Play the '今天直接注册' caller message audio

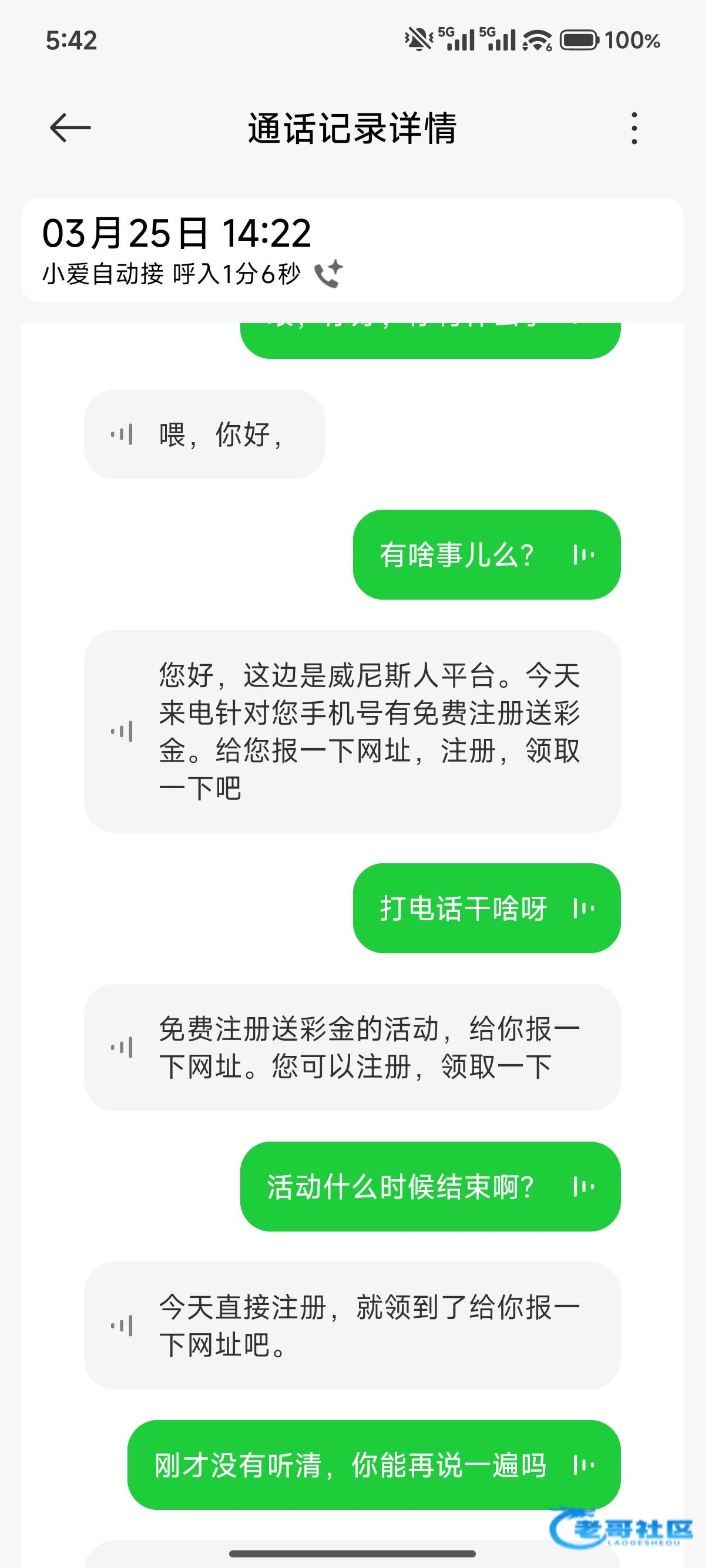[x=122, y=1325]
